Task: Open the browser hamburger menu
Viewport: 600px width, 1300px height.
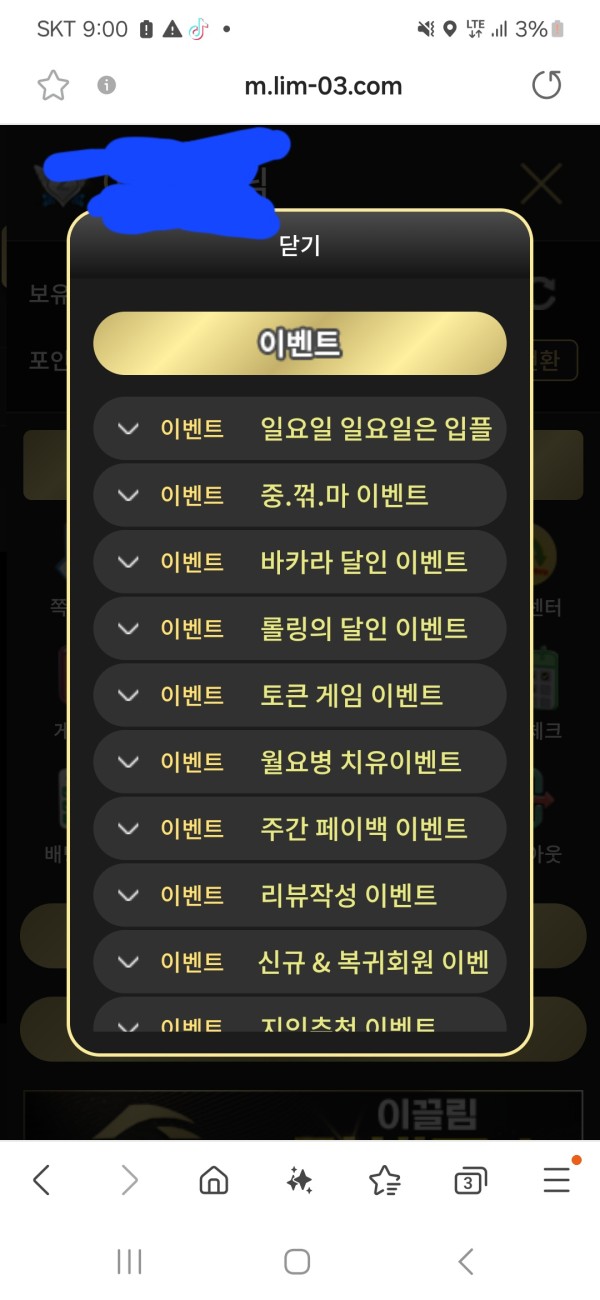Action: click(x=556, y=1181)
